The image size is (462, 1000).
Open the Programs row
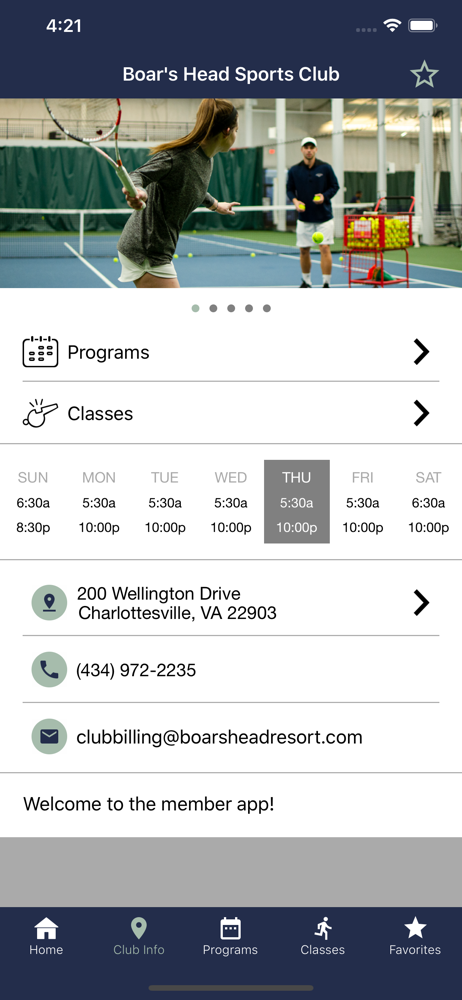(x=231, y=352)
